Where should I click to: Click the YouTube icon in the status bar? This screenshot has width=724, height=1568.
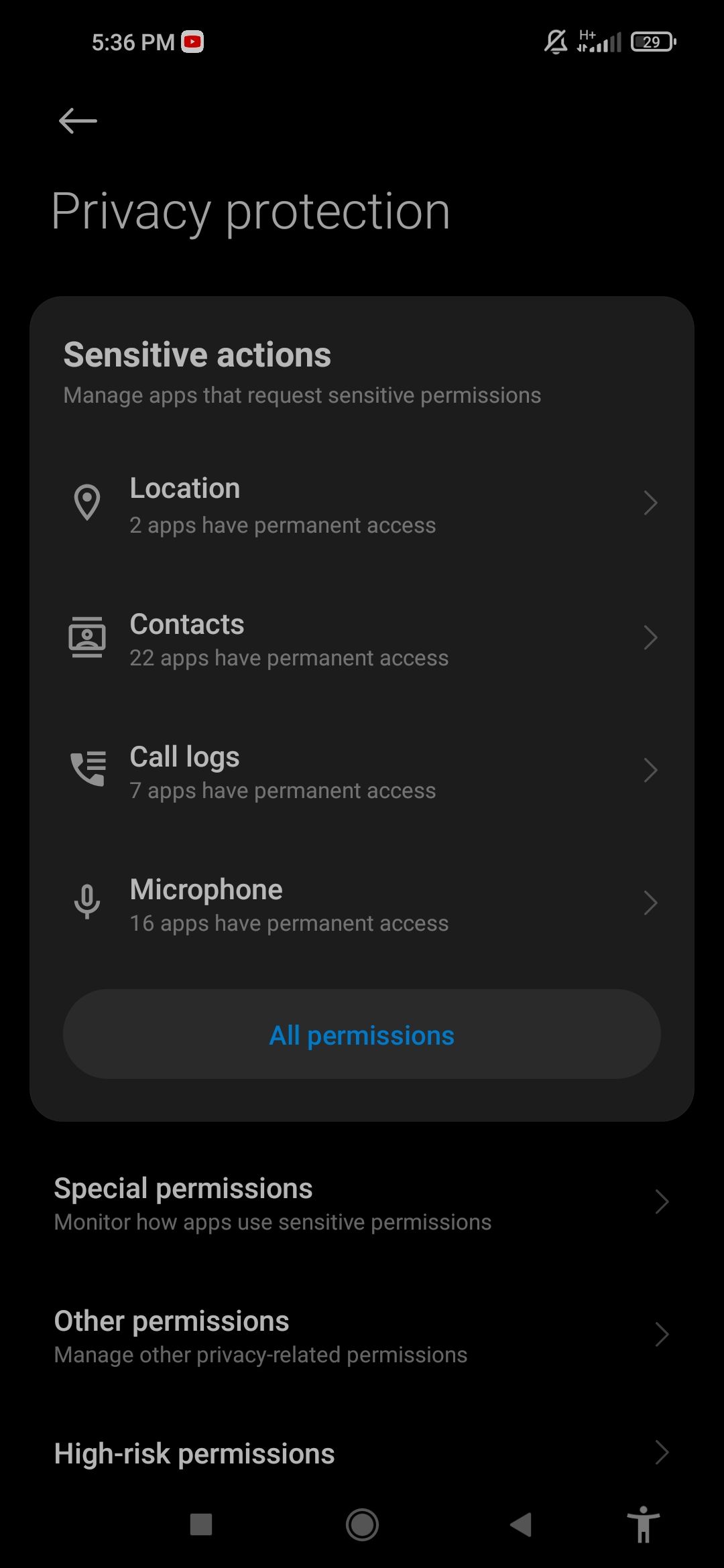click(192, 42)
